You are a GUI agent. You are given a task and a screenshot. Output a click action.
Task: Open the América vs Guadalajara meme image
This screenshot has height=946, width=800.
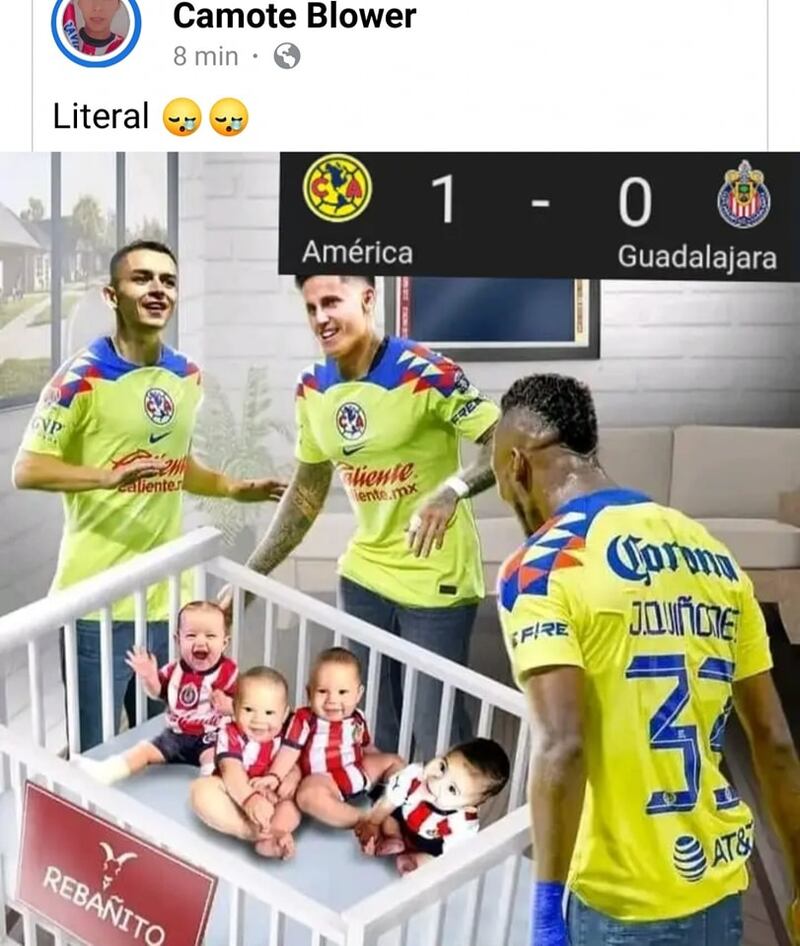point(400,548)
